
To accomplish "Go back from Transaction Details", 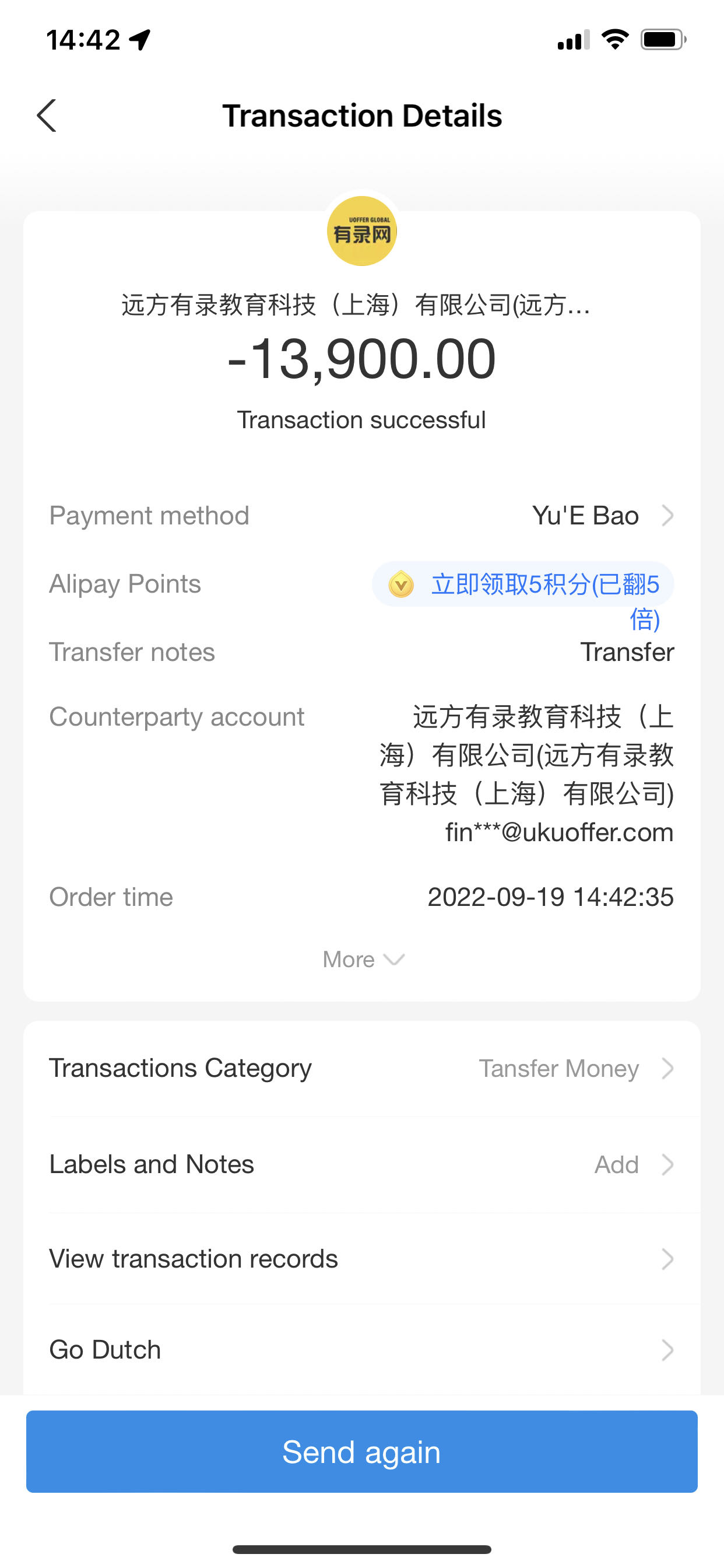I will (x=47, y=116).
